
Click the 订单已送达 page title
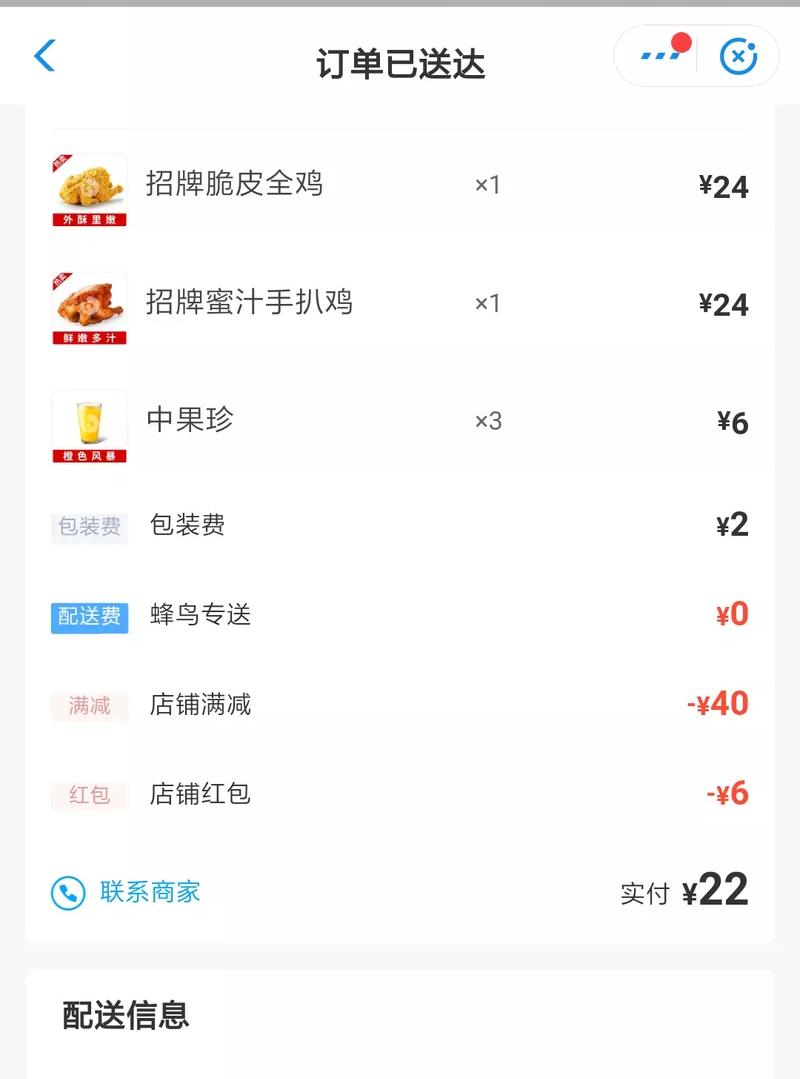[x=400, y=63]
